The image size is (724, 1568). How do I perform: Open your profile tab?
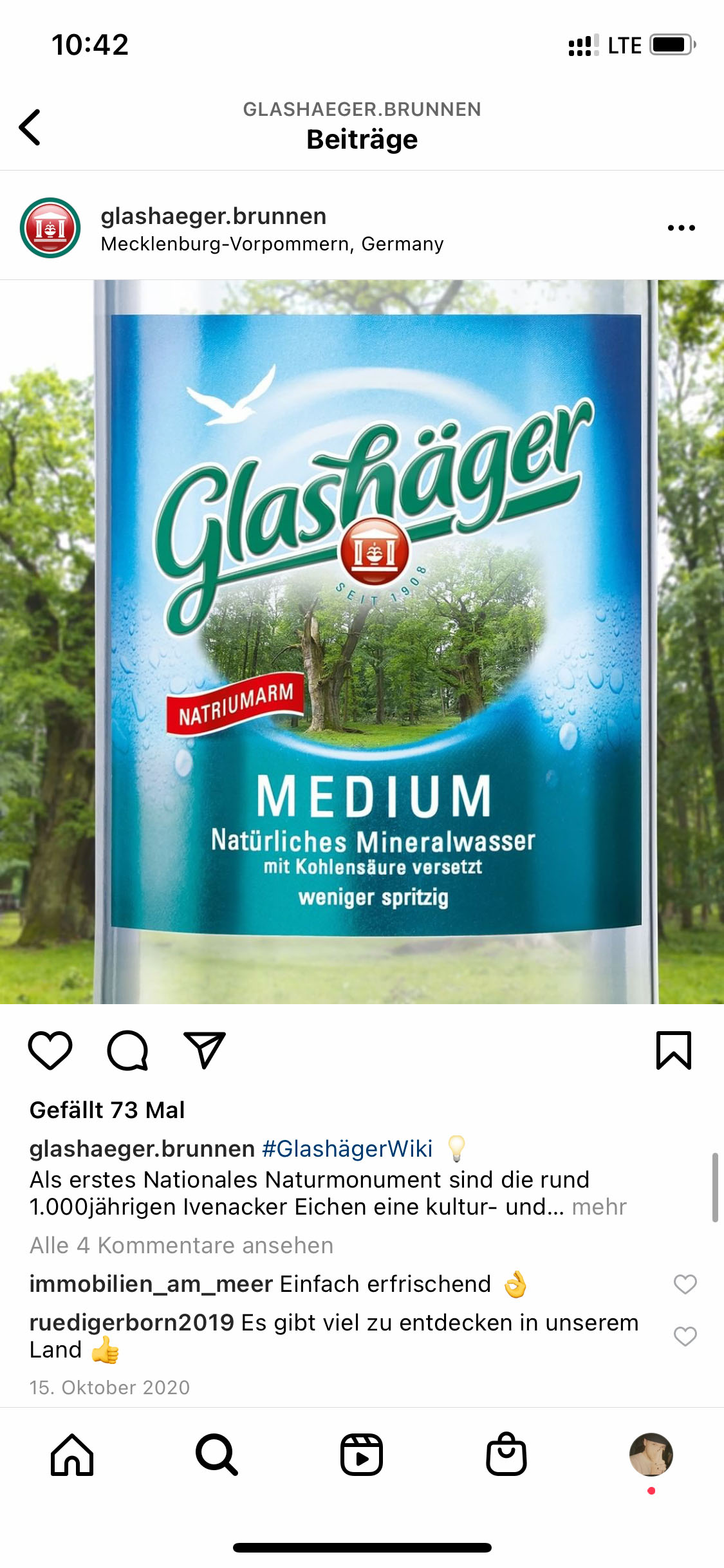click(x=651, y=1455)
